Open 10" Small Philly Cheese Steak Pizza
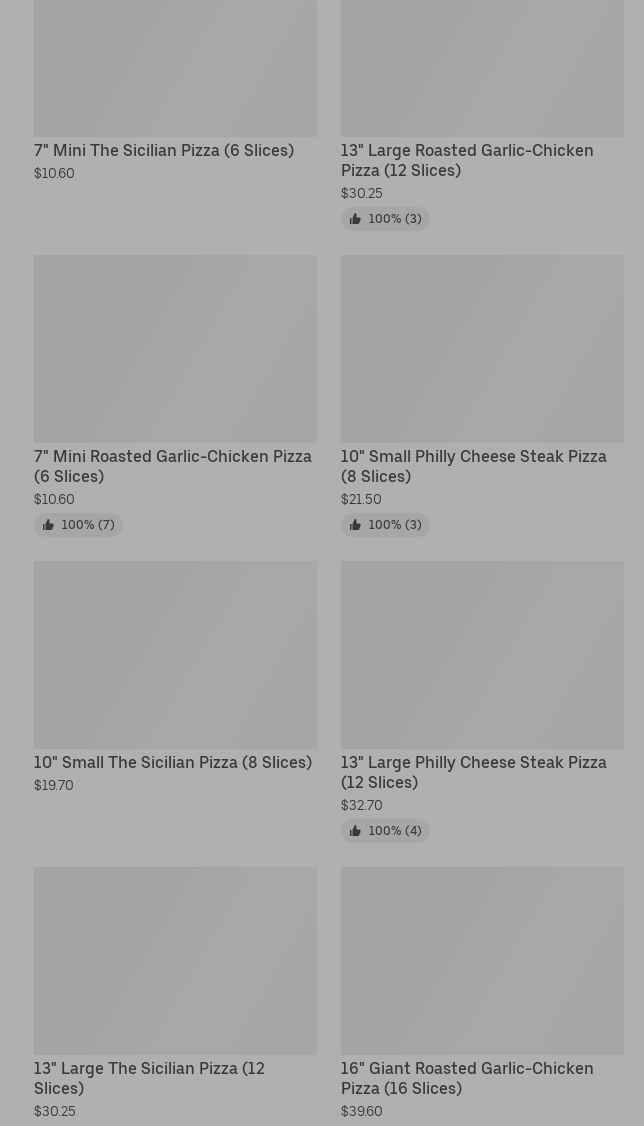This screenshot has height=1126, width=644. [473, 466]
